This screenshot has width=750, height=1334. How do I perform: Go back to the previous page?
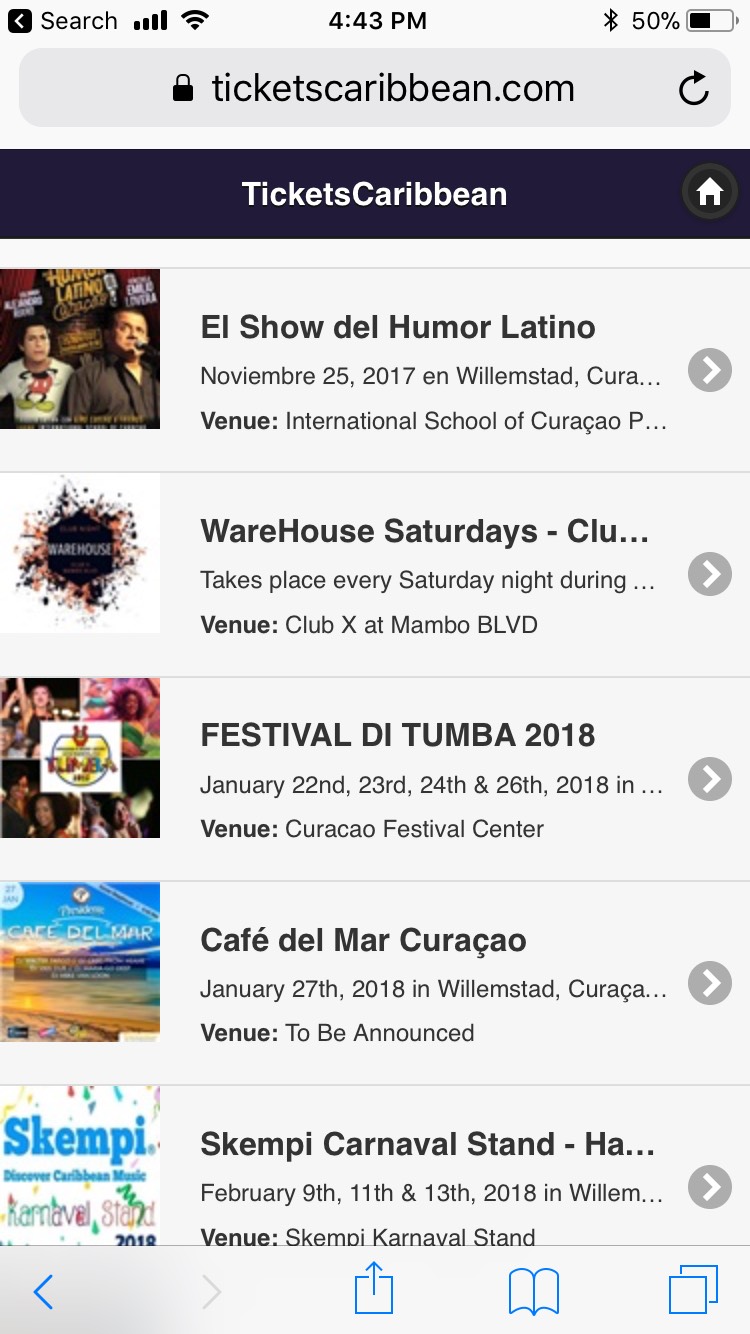[x=43, y=1292]
